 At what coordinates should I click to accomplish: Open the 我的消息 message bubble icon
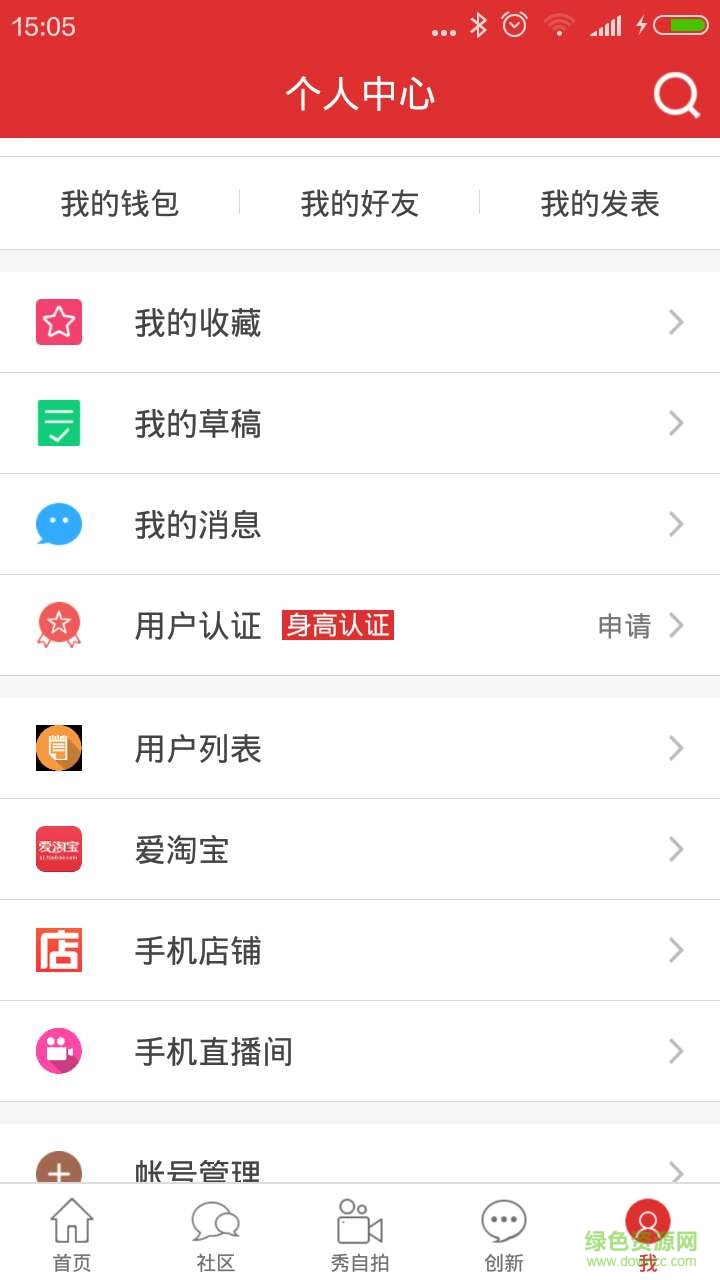(59, 524)
